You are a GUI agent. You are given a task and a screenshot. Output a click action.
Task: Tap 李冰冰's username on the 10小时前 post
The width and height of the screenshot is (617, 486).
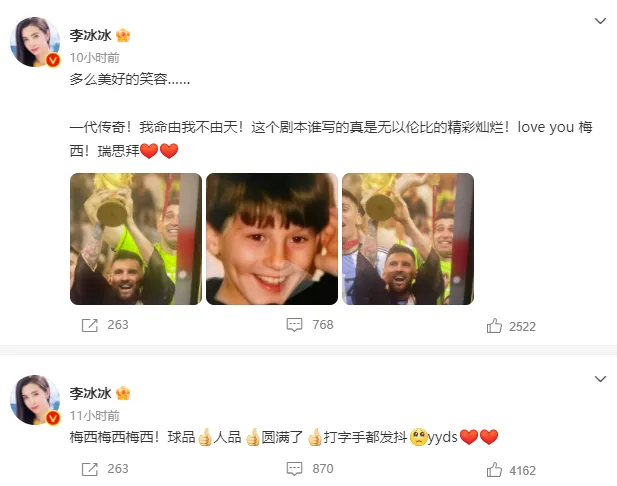point(90,35)
